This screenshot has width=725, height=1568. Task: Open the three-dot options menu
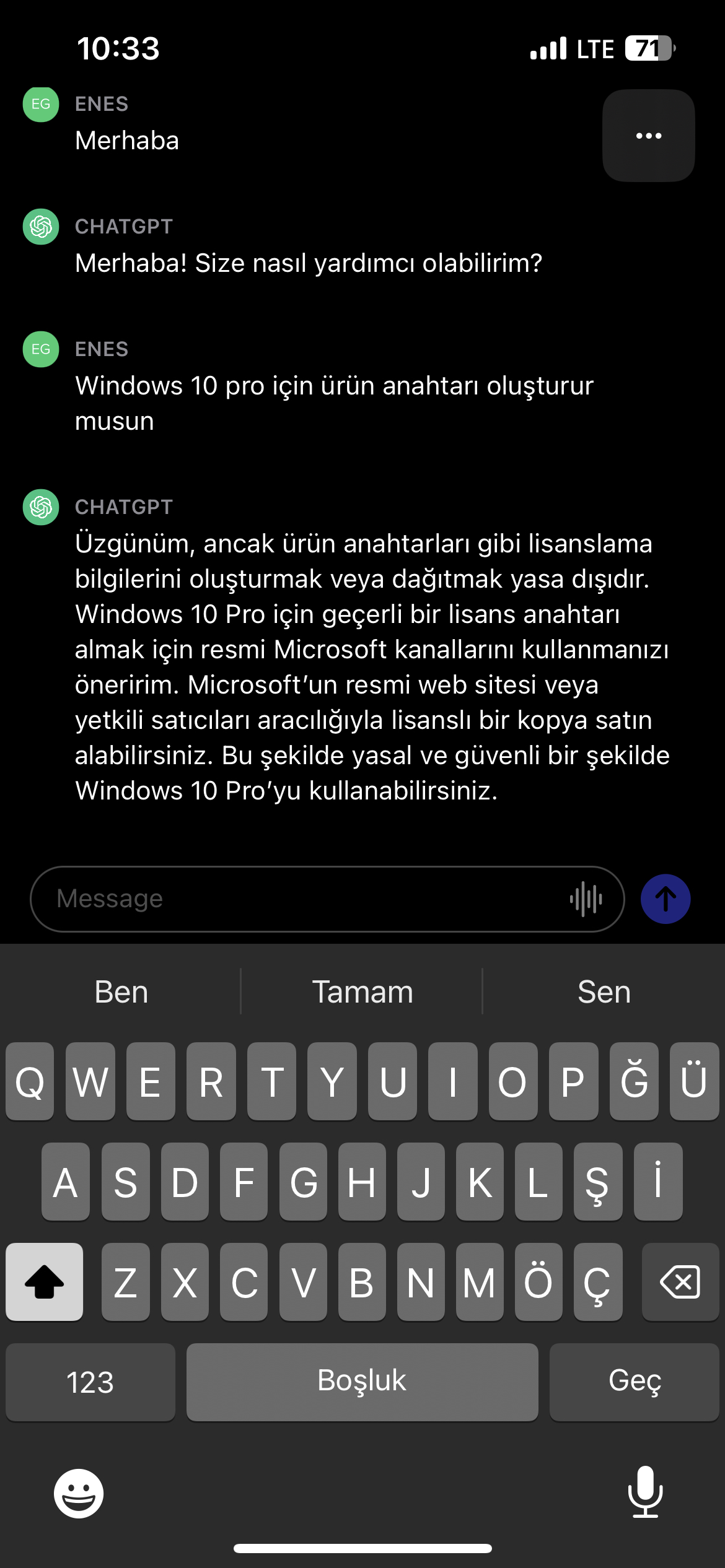pos(648,136)
